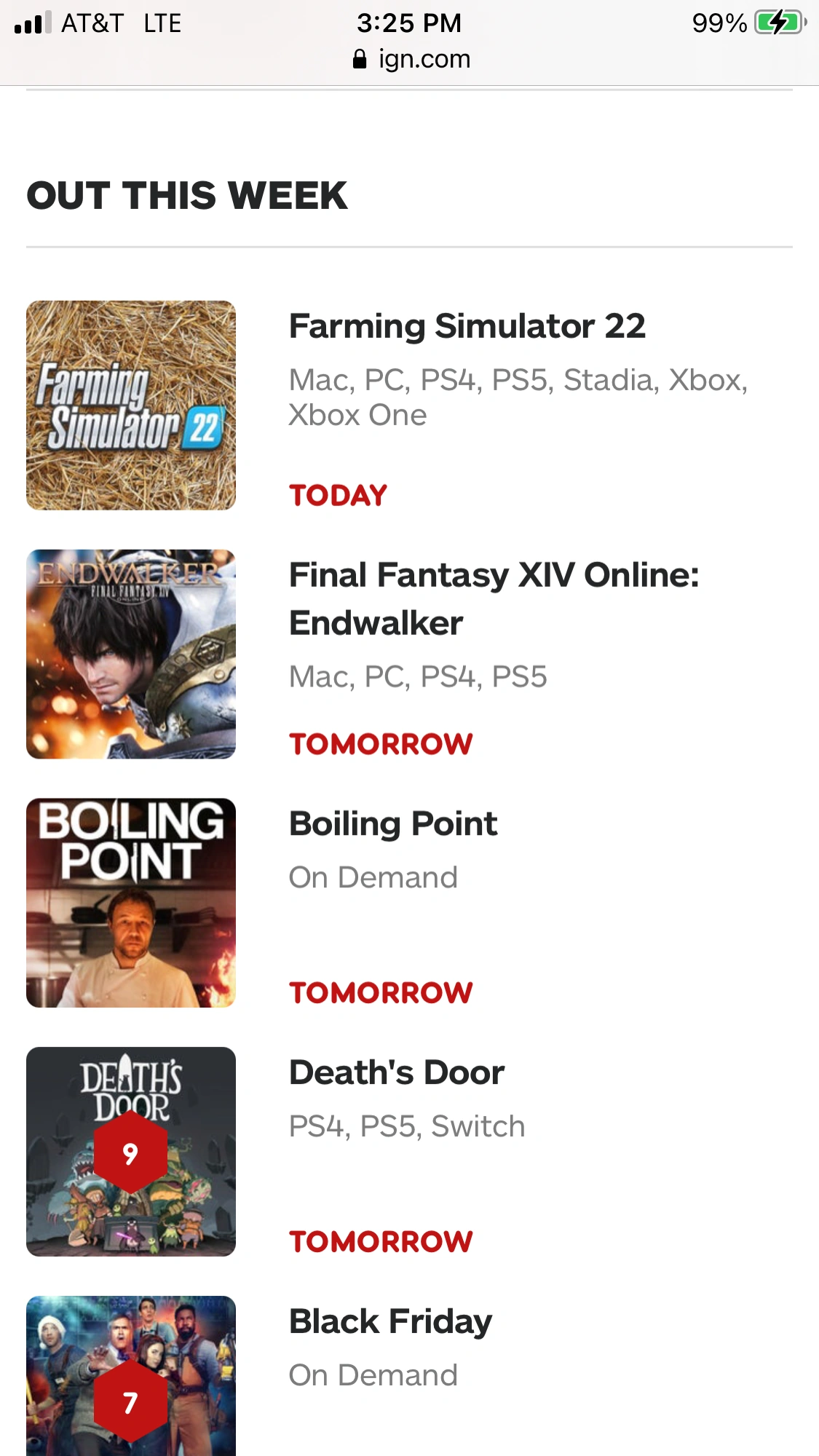Select the Boiling Point title
Screen dimensions: 819x1456
[x=392, y=823]
